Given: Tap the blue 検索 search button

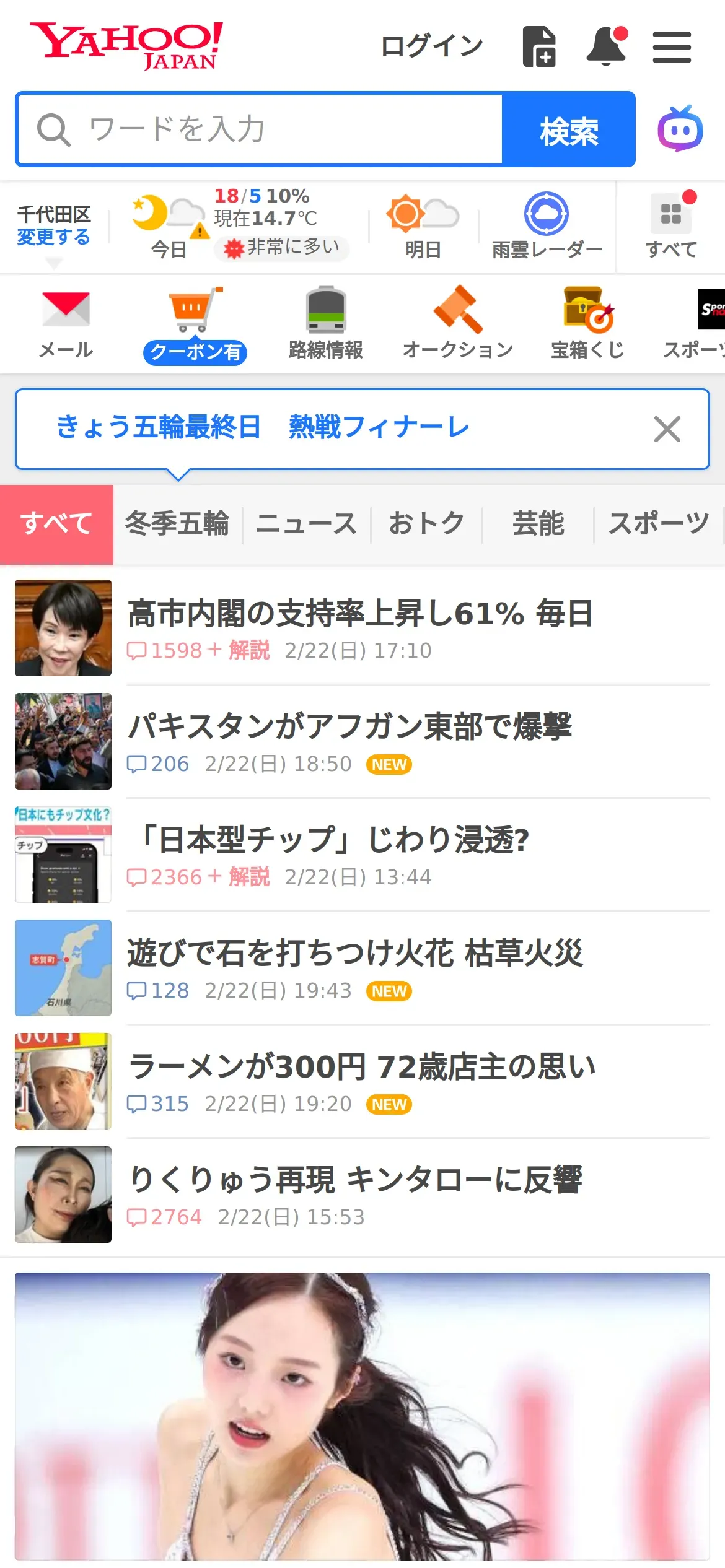Looking at the screenshot, I should tap(569, 130).
